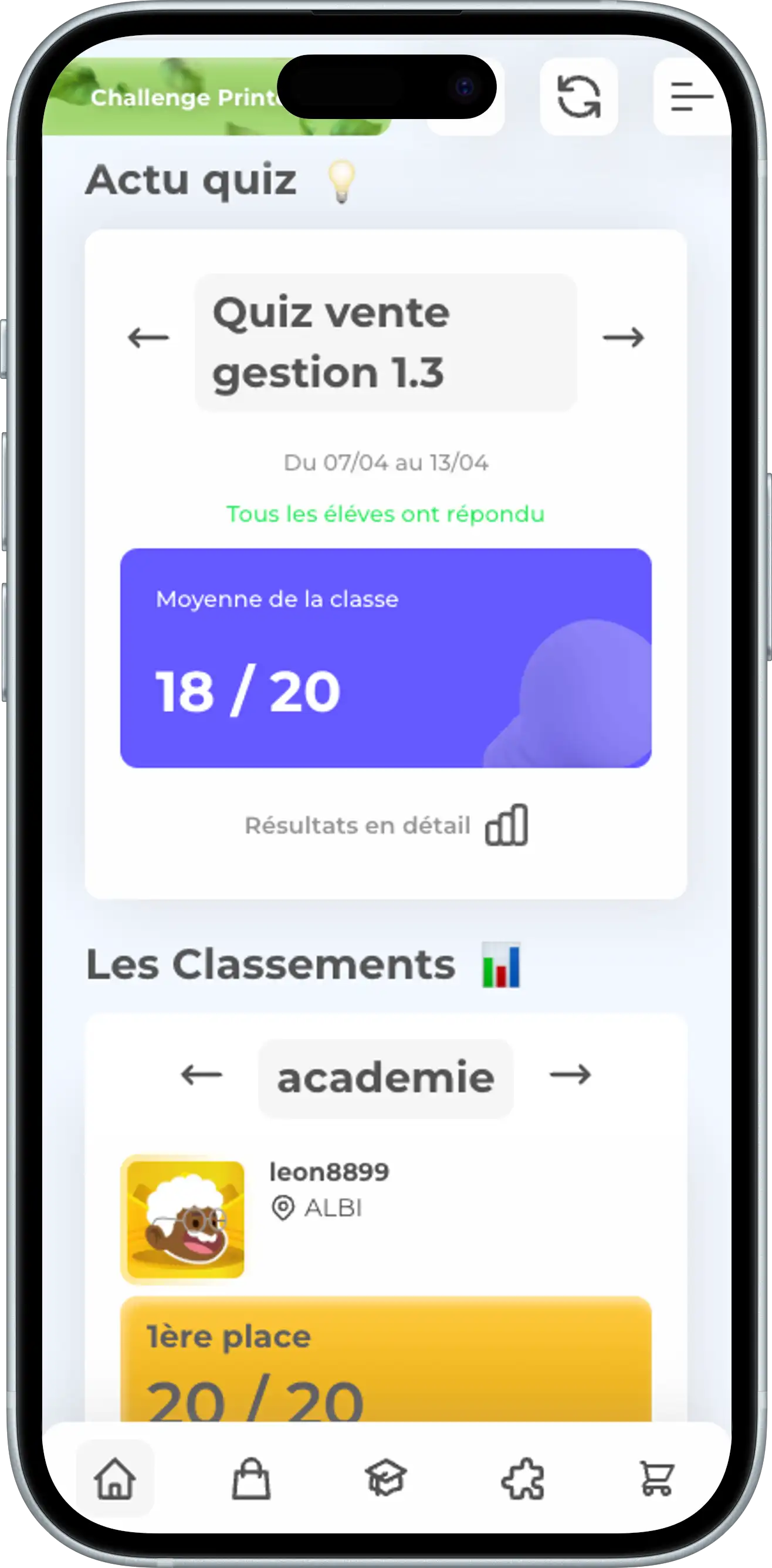772x1568 pixels.
Task: Open the puzzle piece tab
Action: pyautogui.click(x=522, y=1478)
